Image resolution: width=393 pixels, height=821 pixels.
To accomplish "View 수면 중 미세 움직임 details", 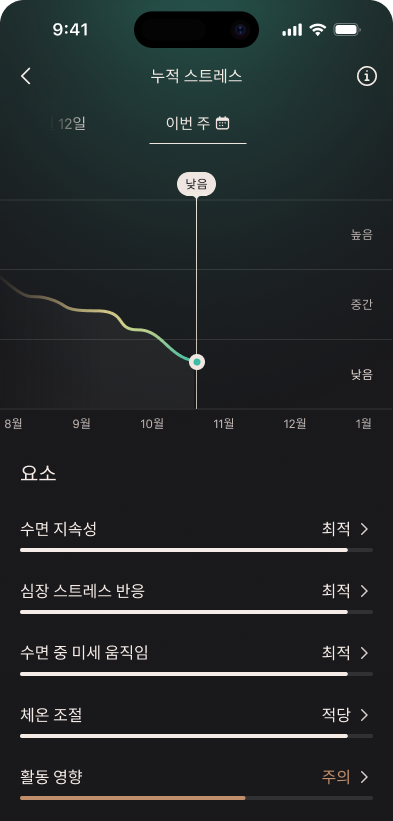I will pyautogui.click(x=196, y=658).
